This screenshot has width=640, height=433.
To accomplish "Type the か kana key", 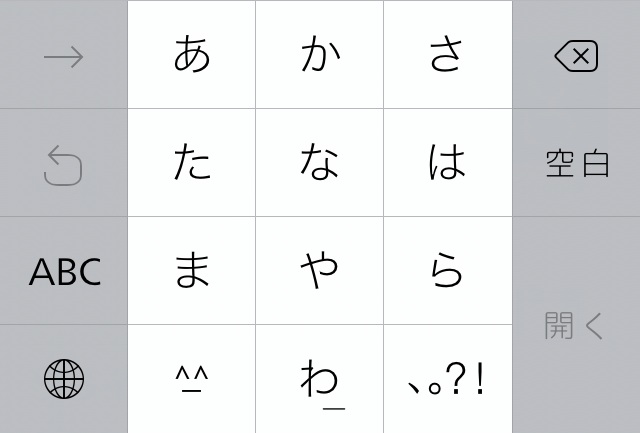I will [x=320, y=55].
